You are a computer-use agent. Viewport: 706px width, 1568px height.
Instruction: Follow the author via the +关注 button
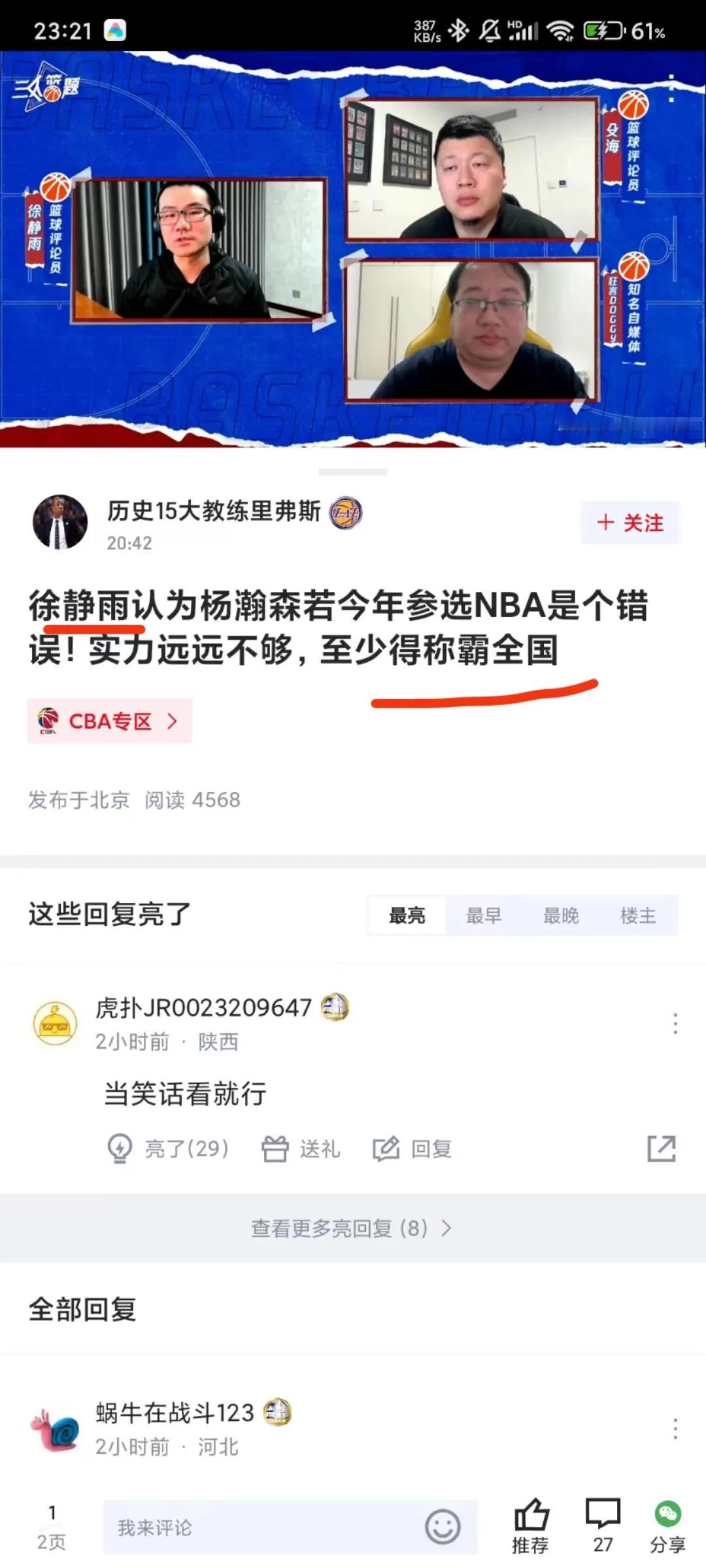(628, 523)
